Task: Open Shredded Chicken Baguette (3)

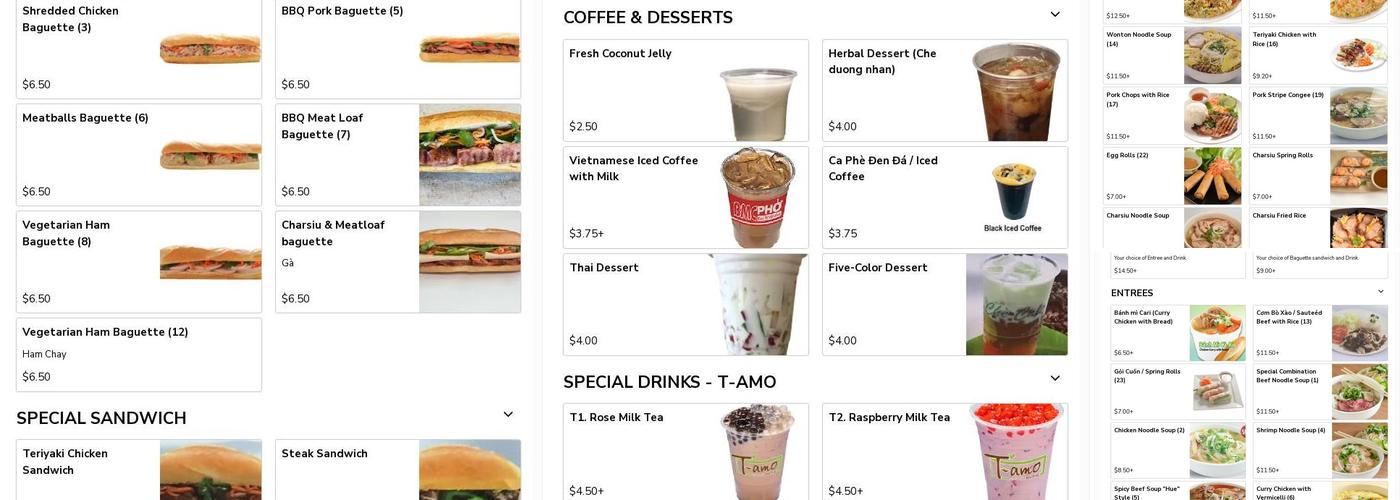Action: click(x=139, y=48)
